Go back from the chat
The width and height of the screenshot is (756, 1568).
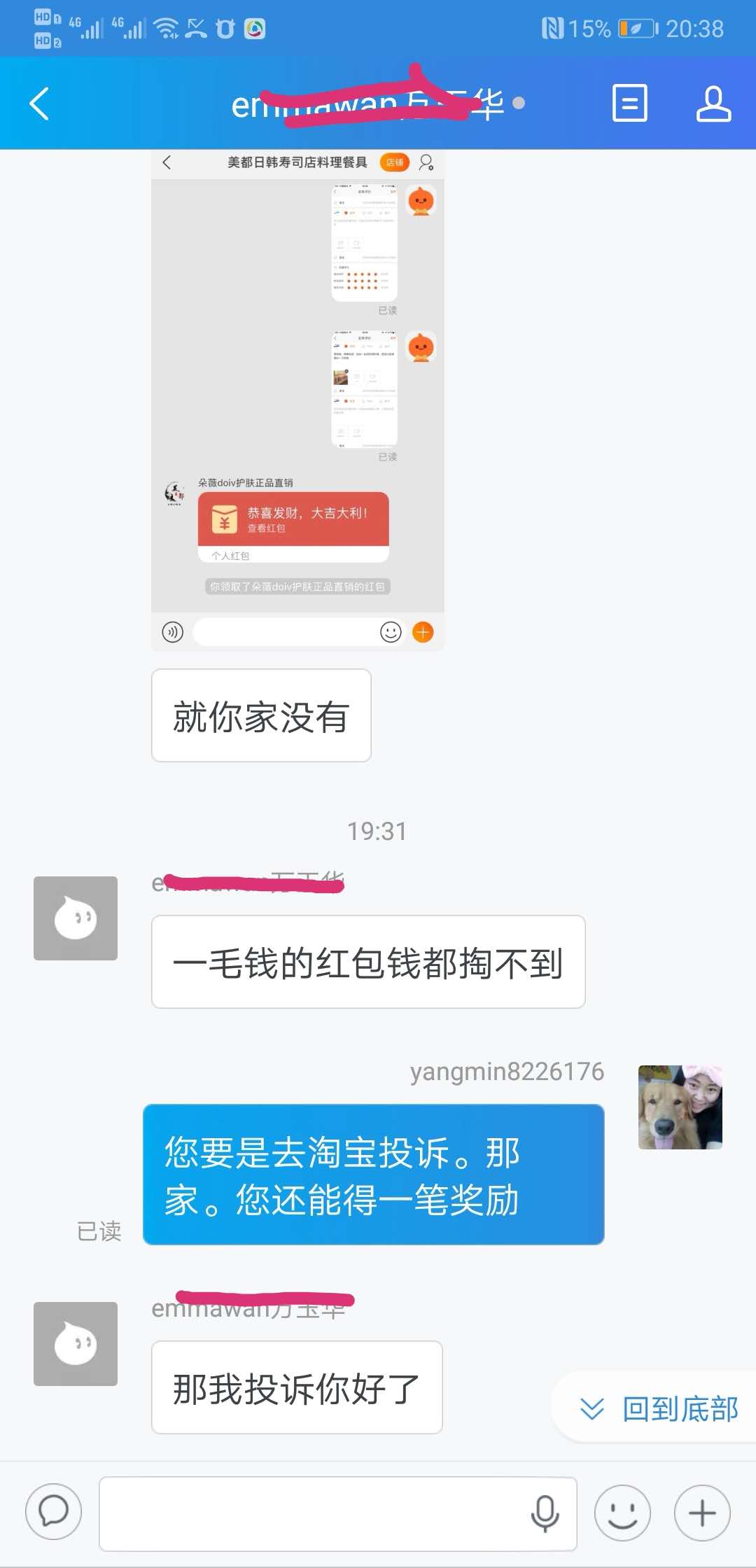click(40, 104)
